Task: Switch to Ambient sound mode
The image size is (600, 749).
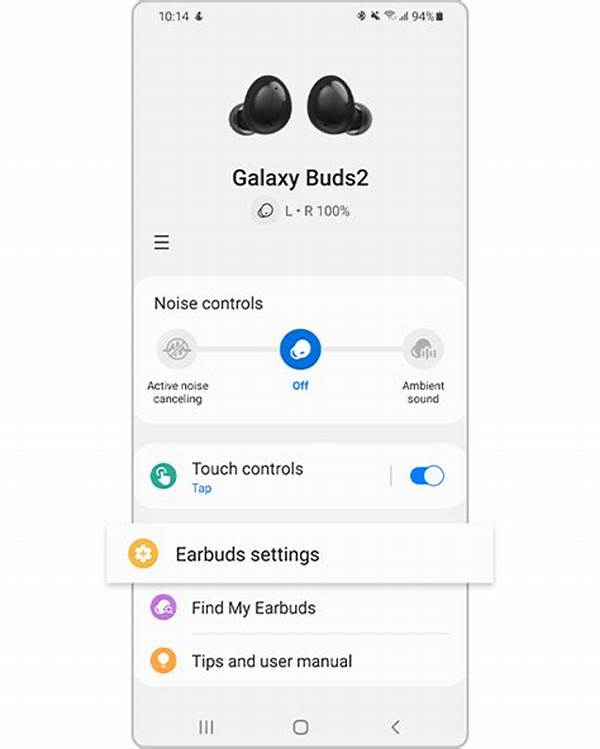Action: coord(422,351)
